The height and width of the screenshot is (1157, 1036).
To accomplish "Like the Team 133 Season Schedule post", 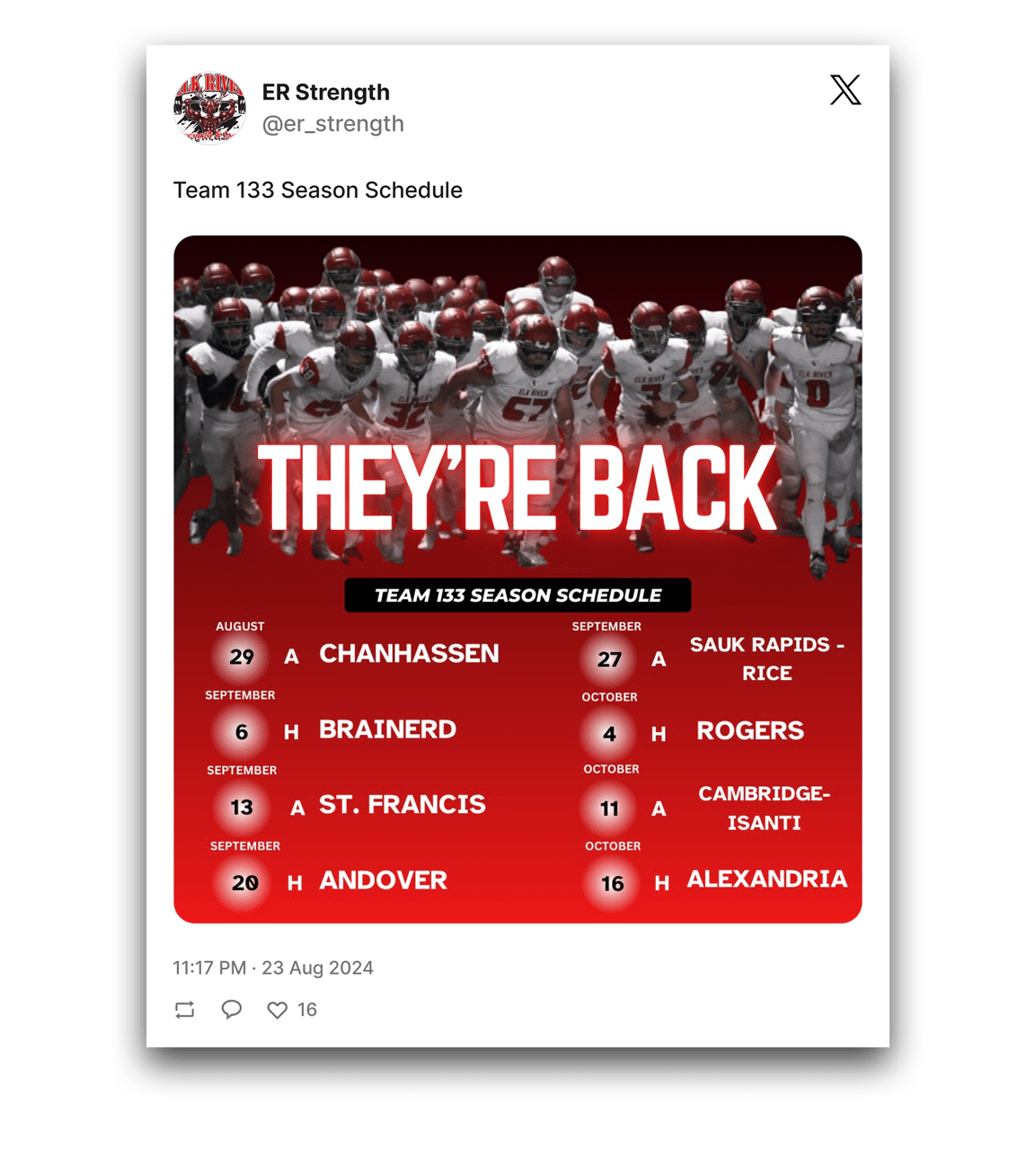I will coord(278,1010).
